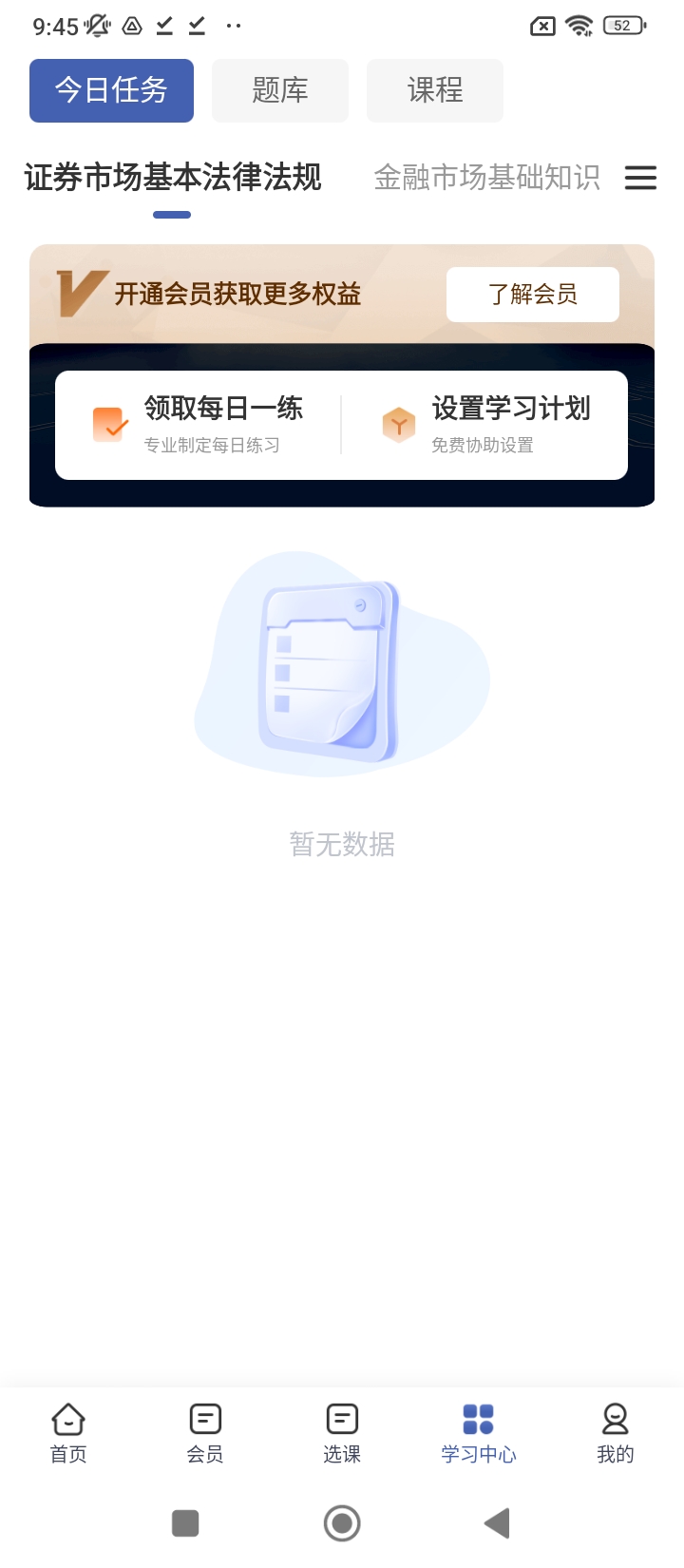Open 我的 profile tab
This screenshot has width=684, height=1568.
pyautogui.click(x=615, y=1433)
